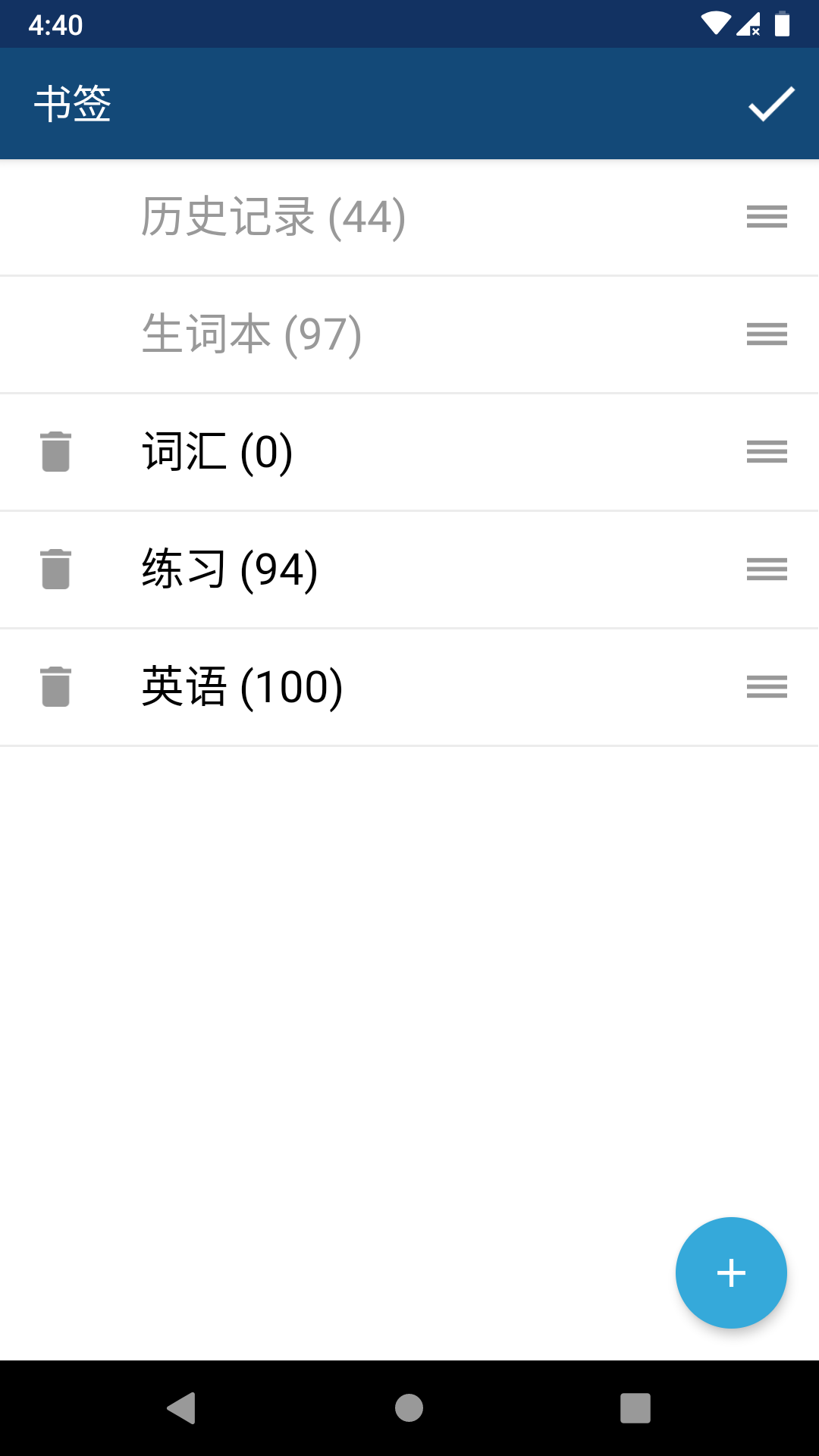Screen dimensions: 819x1456
Task: Open the 历史记录 list
Action: tap(273, 218)
